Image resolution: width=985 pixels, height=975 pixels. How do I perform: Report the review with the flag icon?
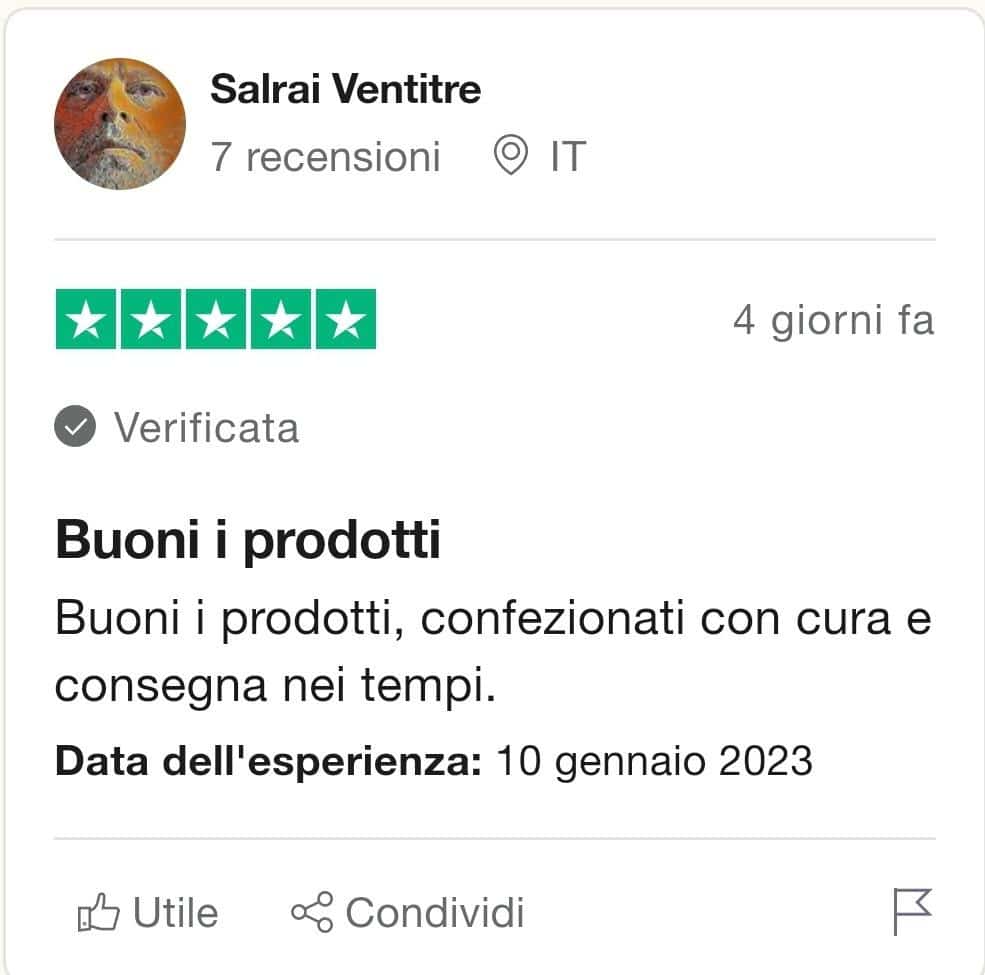click(x=911, y=910)
